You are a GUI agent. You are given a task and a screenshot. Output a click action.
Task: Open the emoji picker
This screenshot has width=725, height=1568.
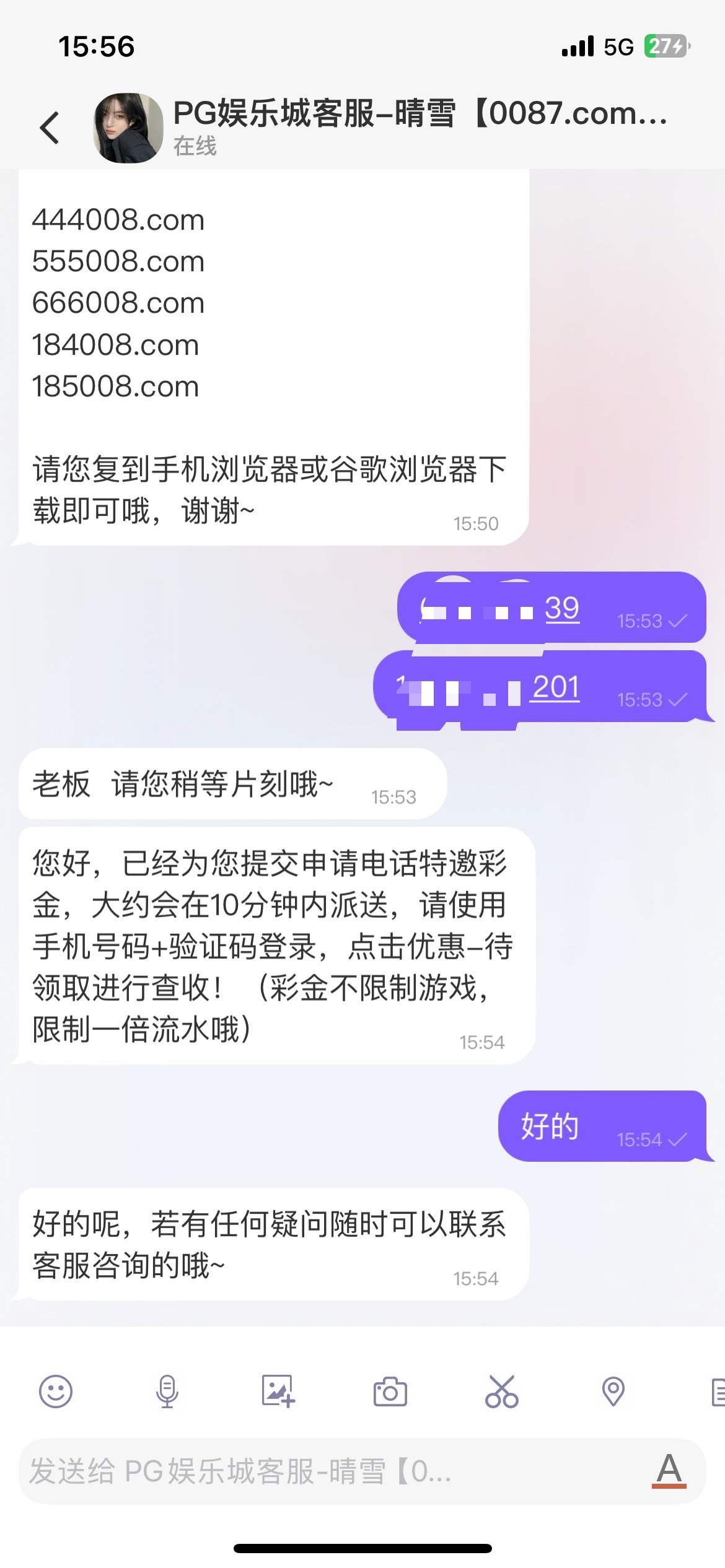tap(56, 1392)
